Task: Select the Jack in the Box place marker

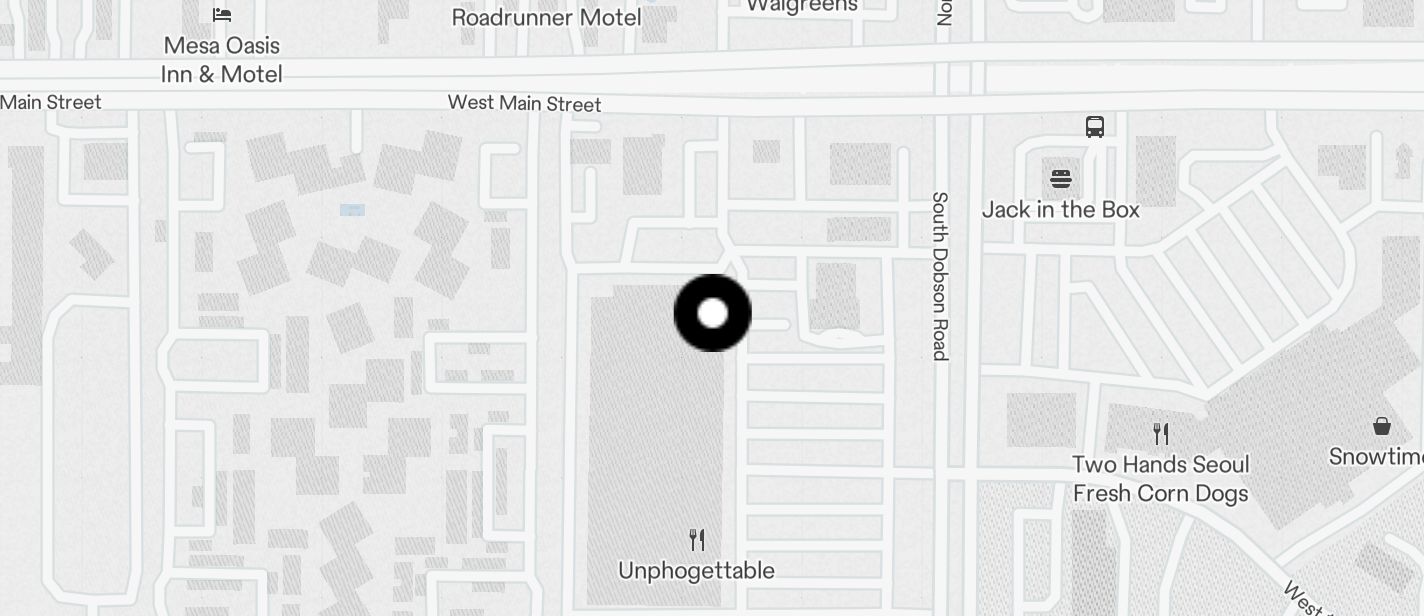Action: (1061, 180)
